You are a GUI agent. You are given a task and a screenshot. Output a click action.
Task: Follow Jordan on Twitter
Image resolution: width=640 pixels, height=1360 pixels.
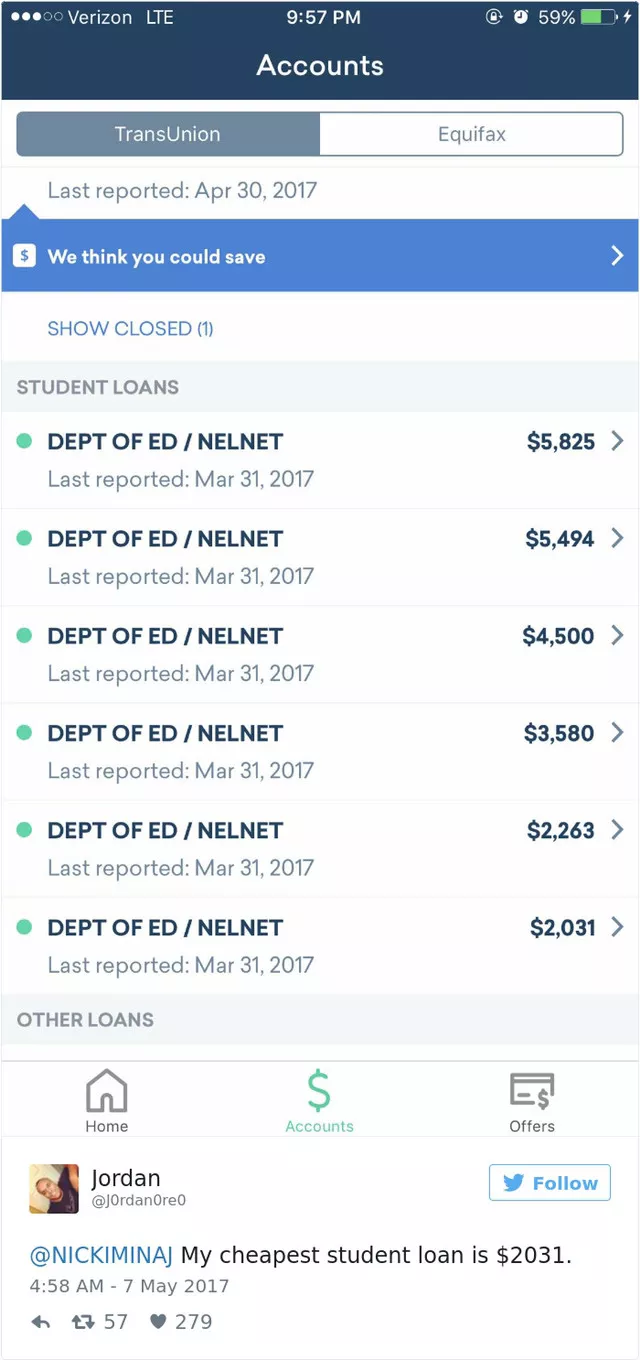[549, 1183]
